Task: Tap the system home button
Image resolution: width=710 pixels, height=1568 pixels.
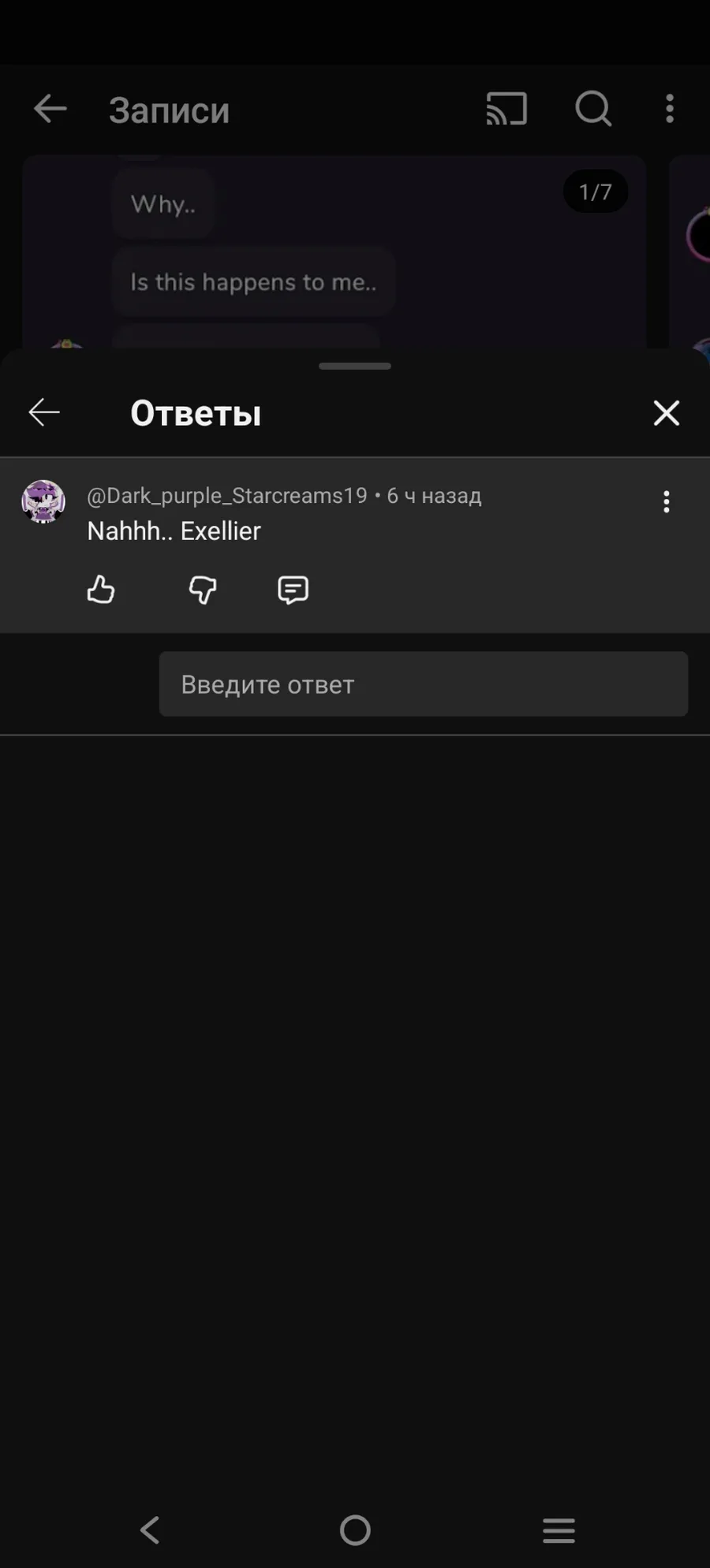Action: pos(355,1530)
